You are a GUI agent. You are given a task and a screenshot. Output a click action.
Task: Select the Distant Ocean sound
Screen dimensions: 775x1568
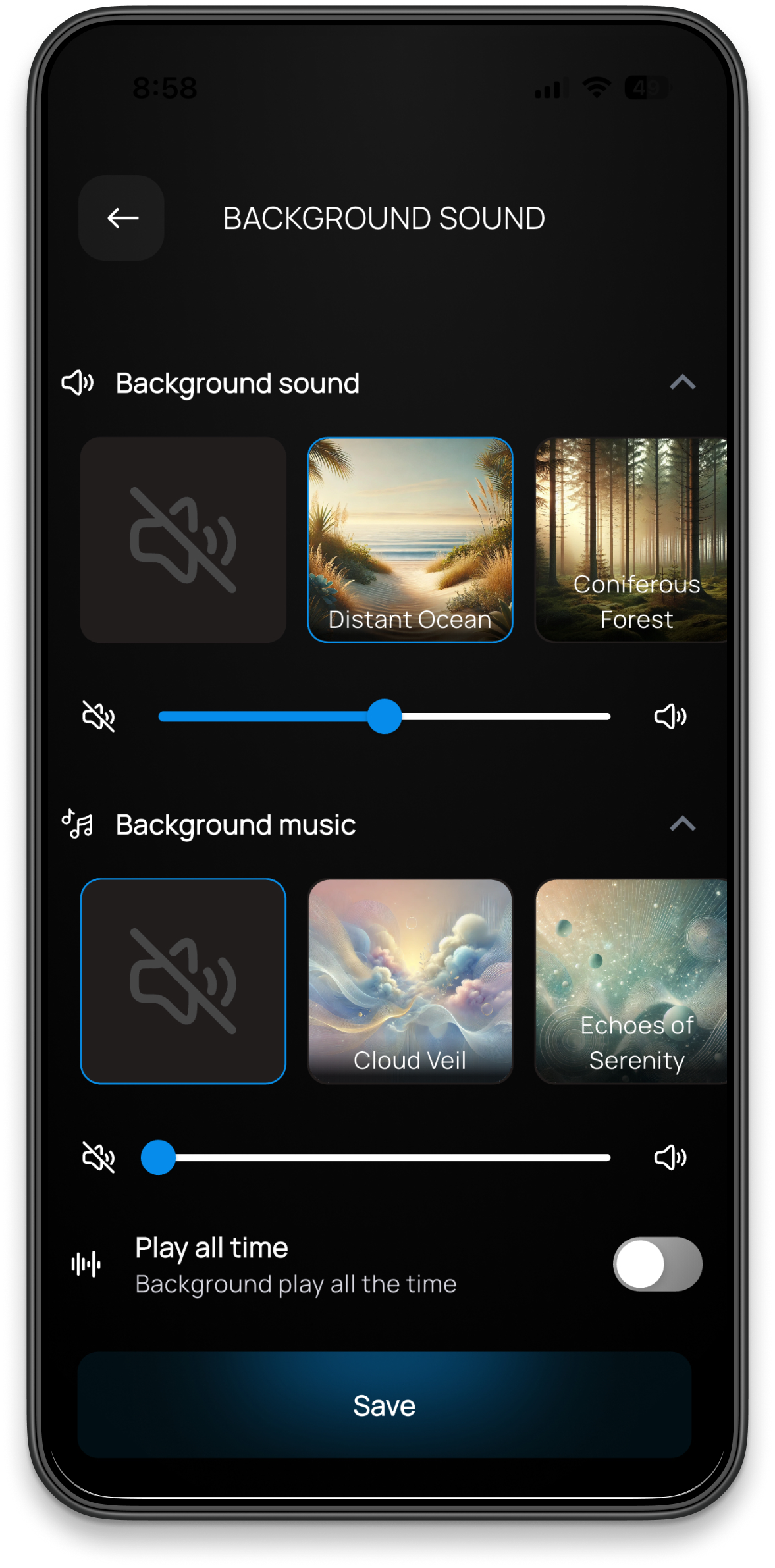tap(410, 538)
